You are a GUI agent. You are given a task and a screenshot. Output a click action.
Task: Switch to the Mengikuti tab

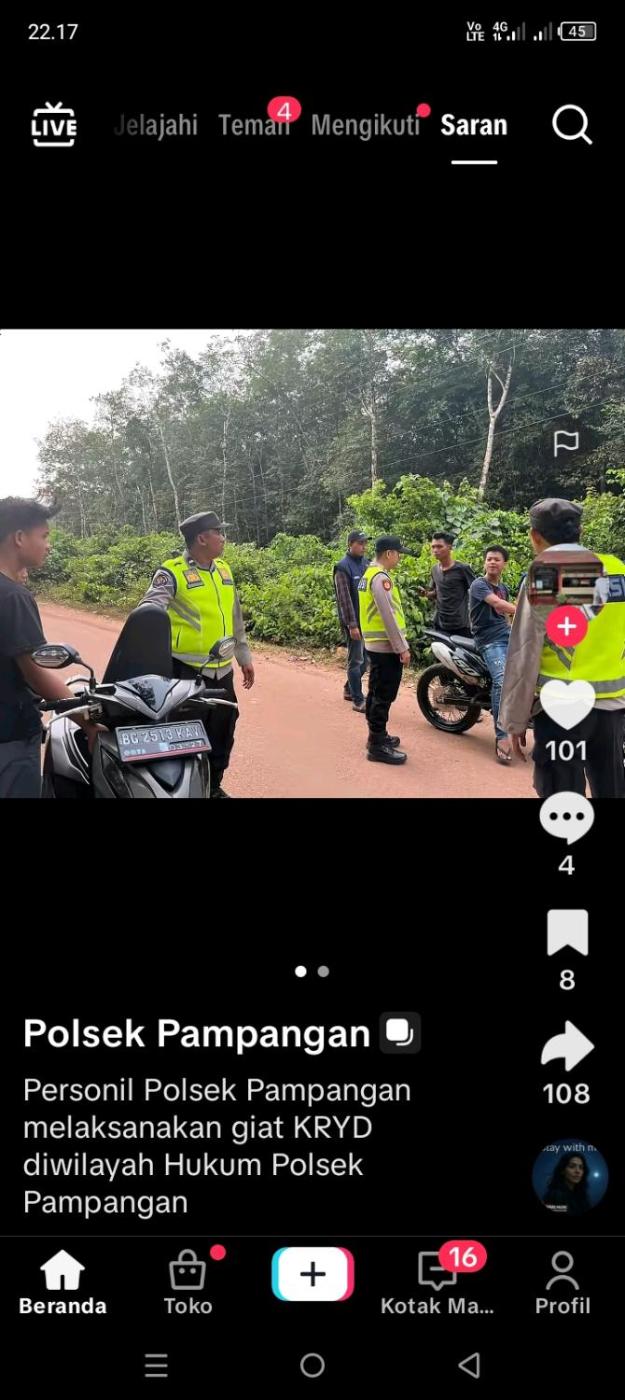pyautogui.click(x=365, y=125)
